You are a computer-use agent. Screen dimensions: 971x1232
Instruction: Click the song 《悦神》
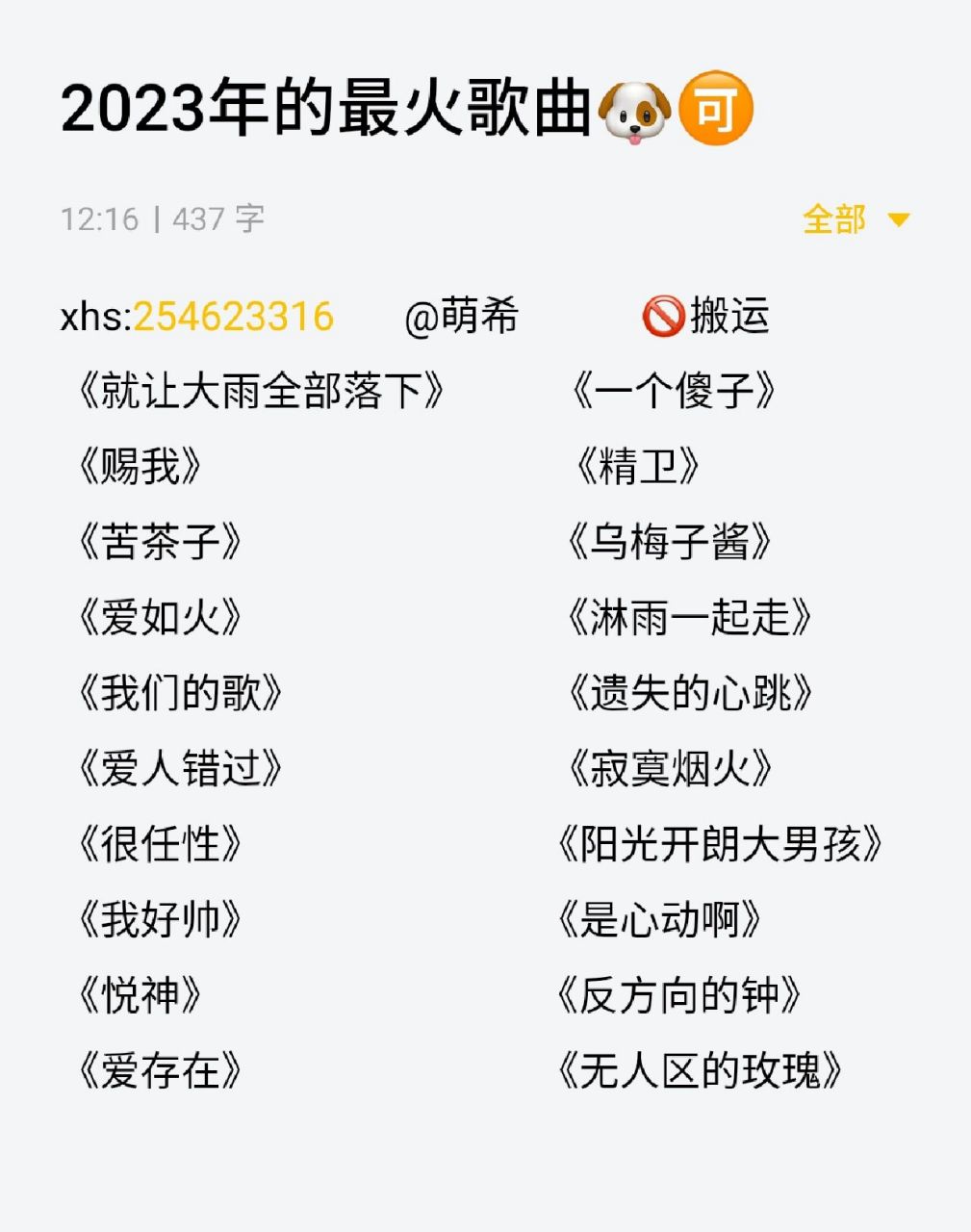pos(141,996)
